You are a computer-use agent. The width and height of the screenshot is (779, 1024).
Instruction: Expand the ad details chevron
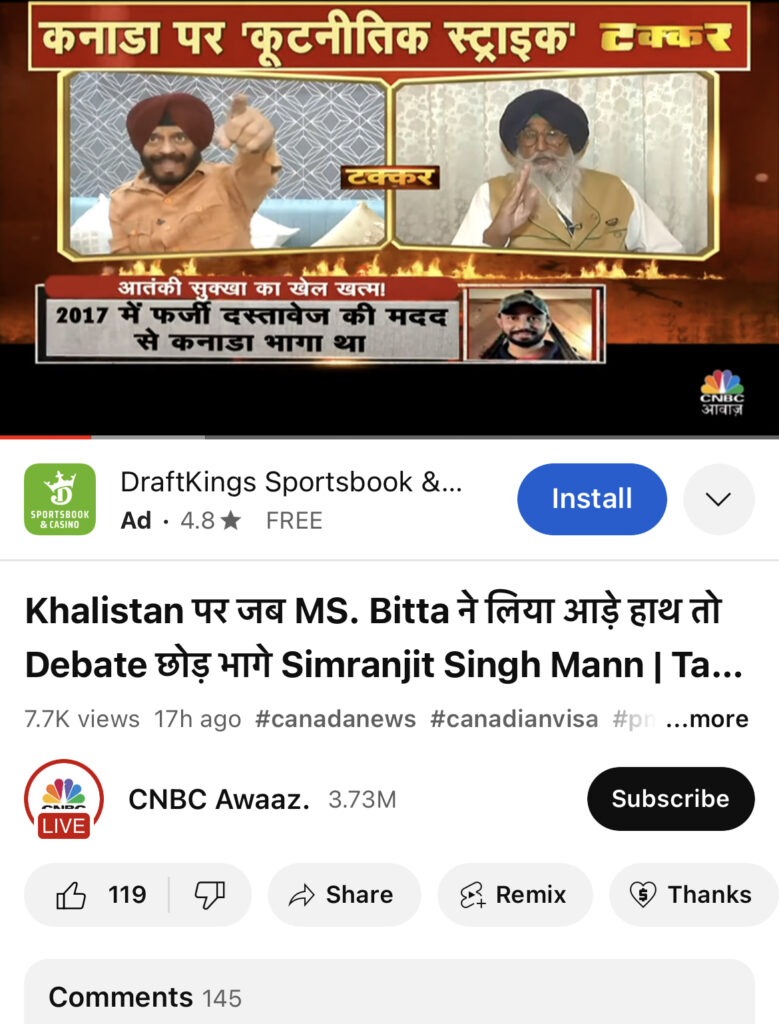pos(718,499)
